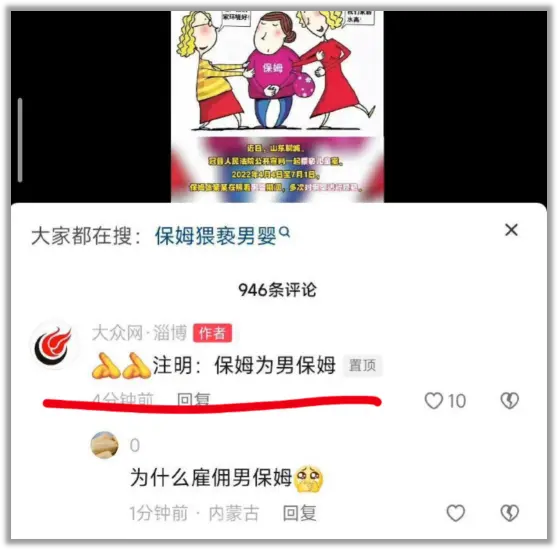Reply to the comment 为什么雇佣男保姆
This screenshot has height=551, width=559.
point(299,513)
